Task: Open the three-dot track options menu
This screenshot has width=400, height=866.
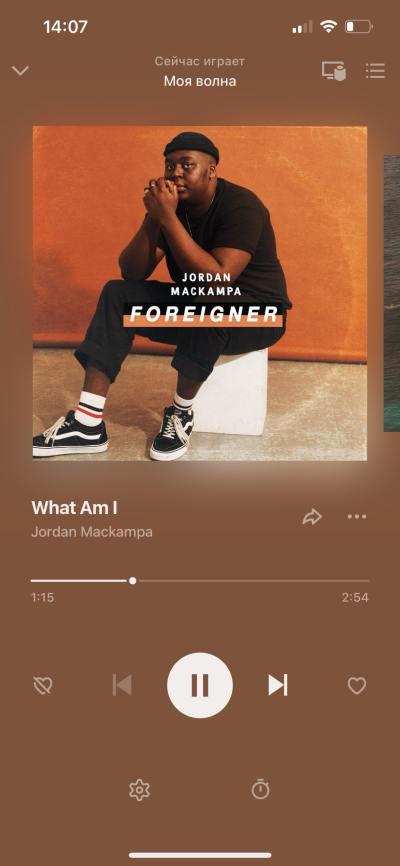Action: tap(356, 517)
